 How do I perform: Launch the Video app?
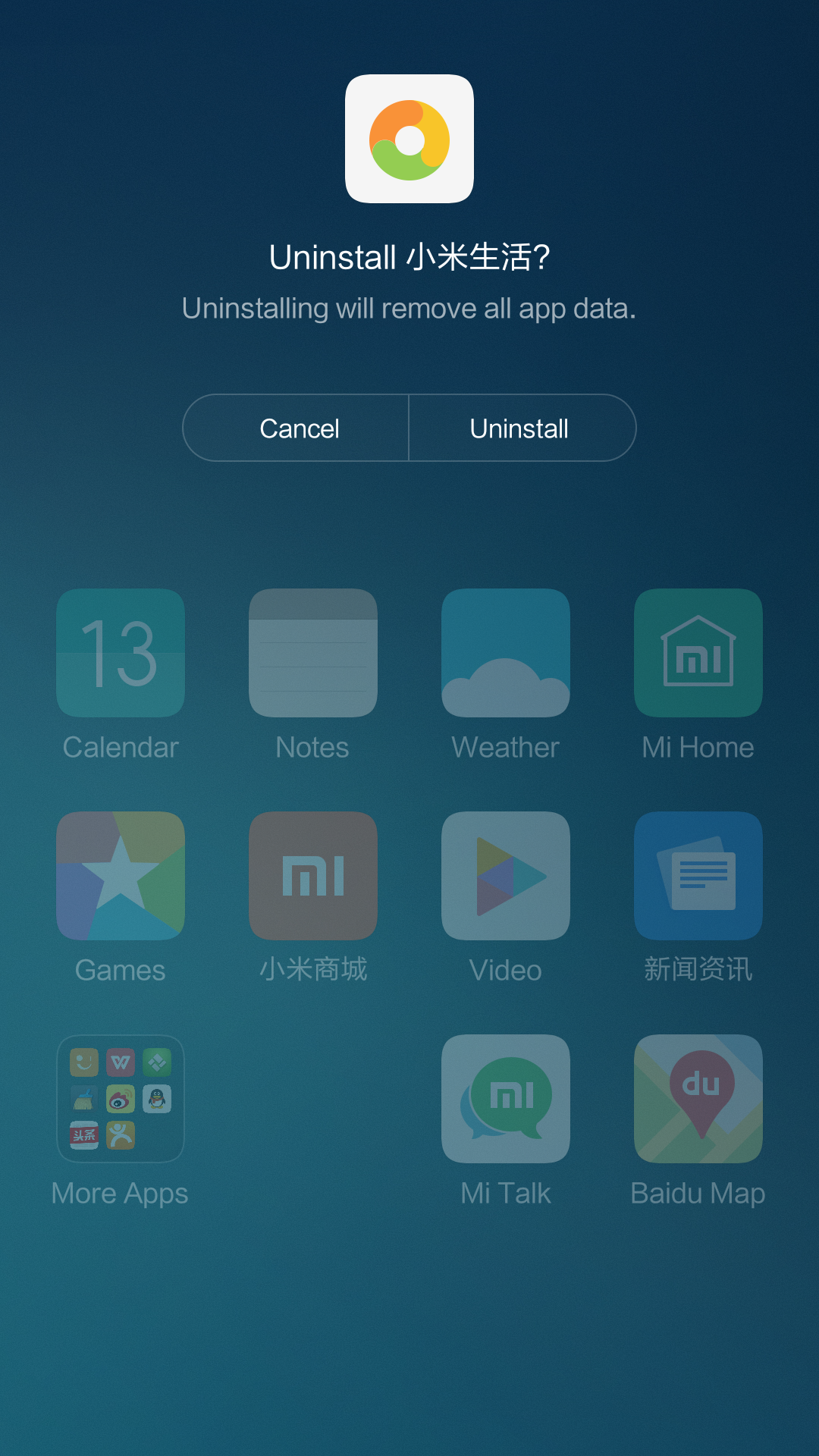[506, 876]
